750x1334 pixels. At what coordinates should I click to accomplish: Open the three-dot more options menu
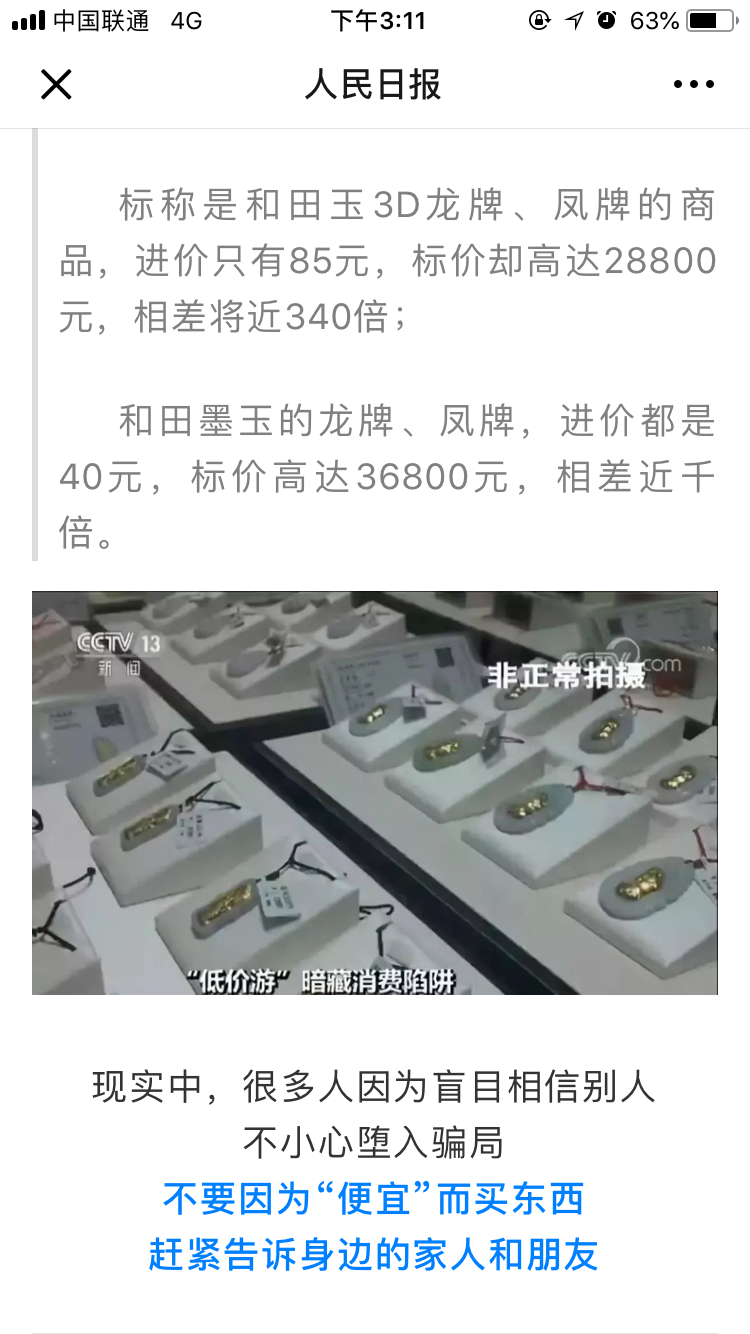click(693, 85)
